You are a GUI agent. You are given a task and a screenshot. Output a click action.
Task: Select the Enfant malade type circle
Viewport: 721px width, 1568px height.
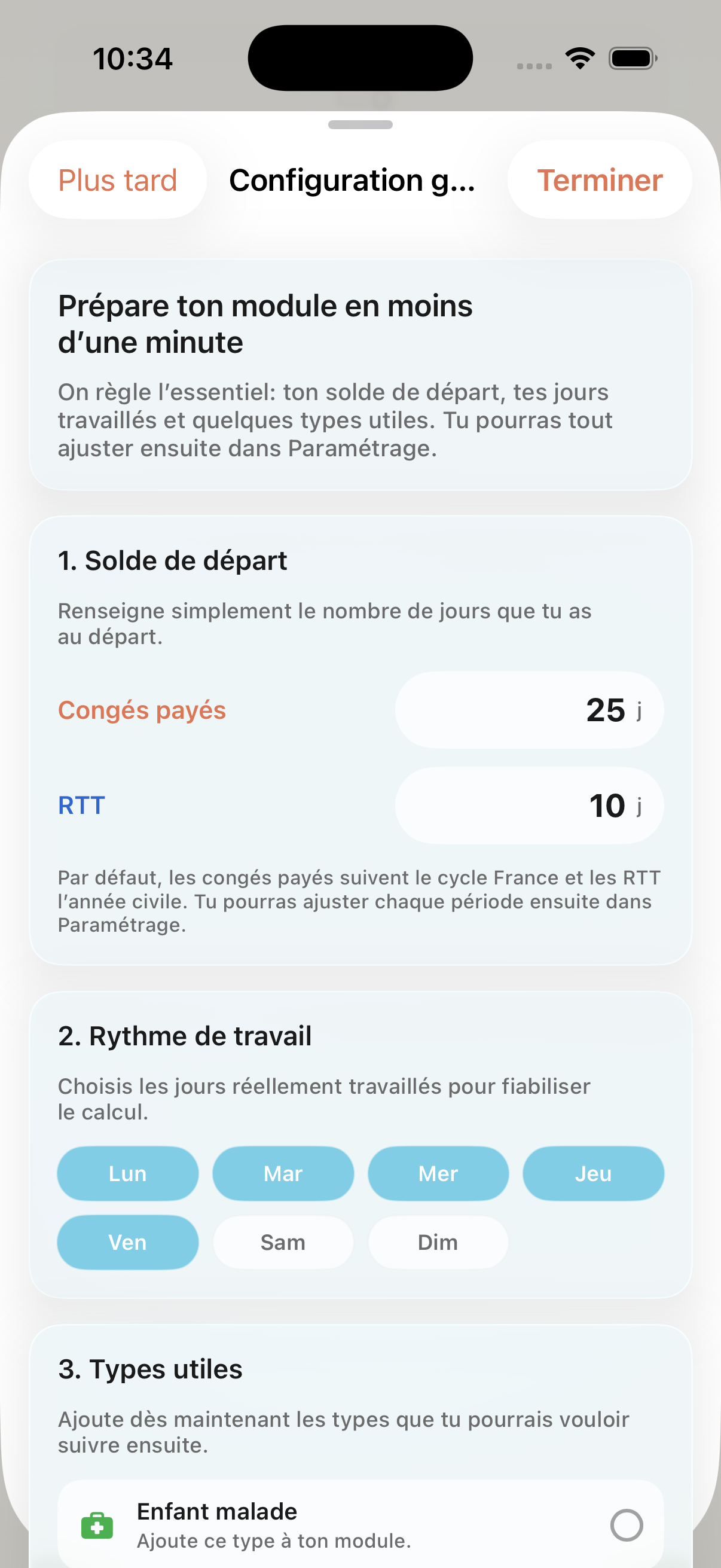627,1525
